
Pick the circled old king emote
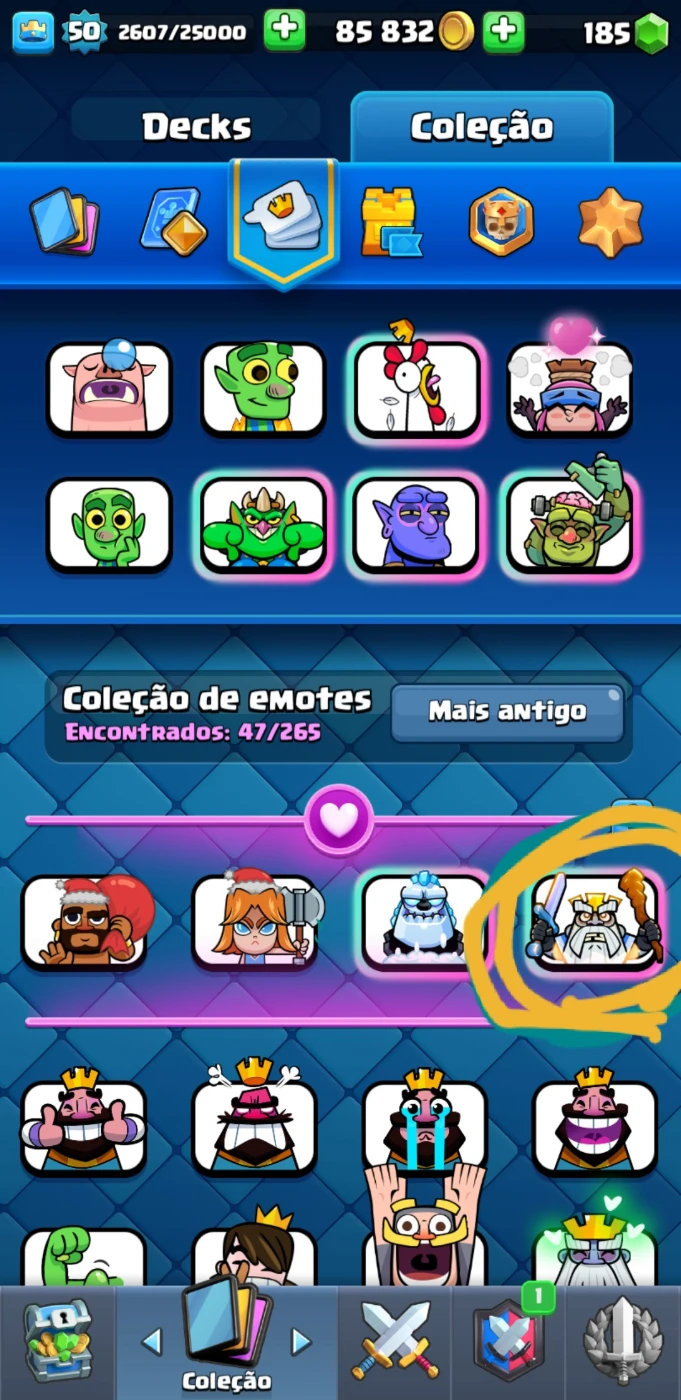click(595, 921)
